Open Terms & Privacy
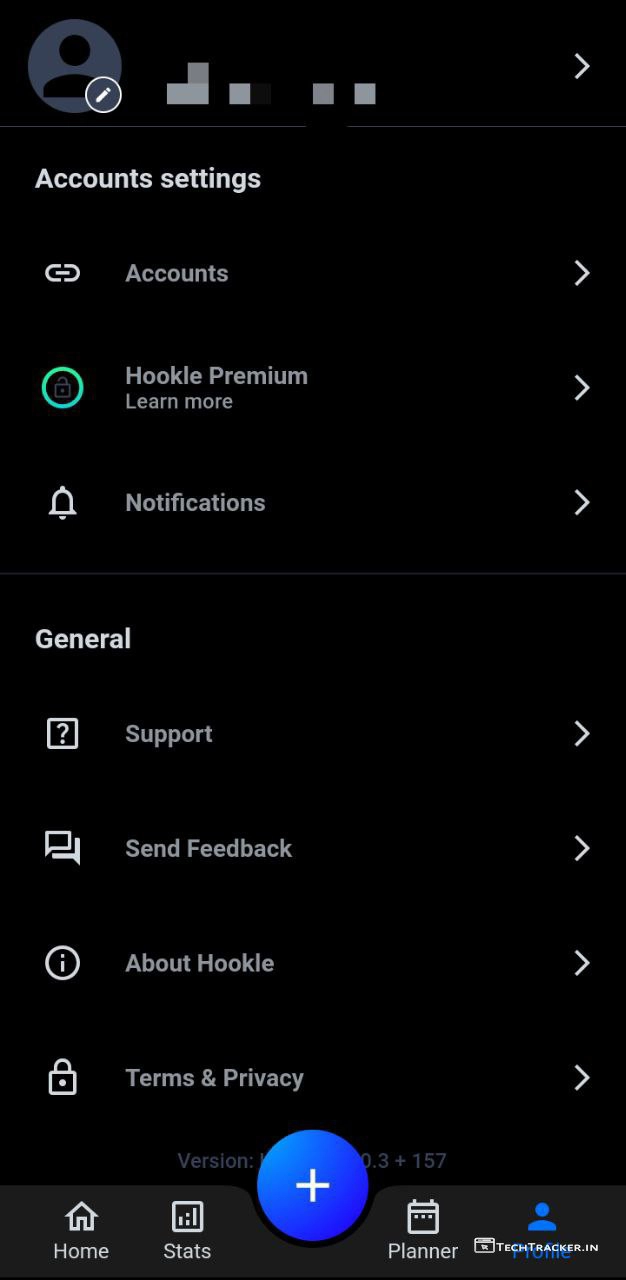Image resolution: width=626 pixels, height=1280 pixels. pyautogui.click(x=313, y=1078)
